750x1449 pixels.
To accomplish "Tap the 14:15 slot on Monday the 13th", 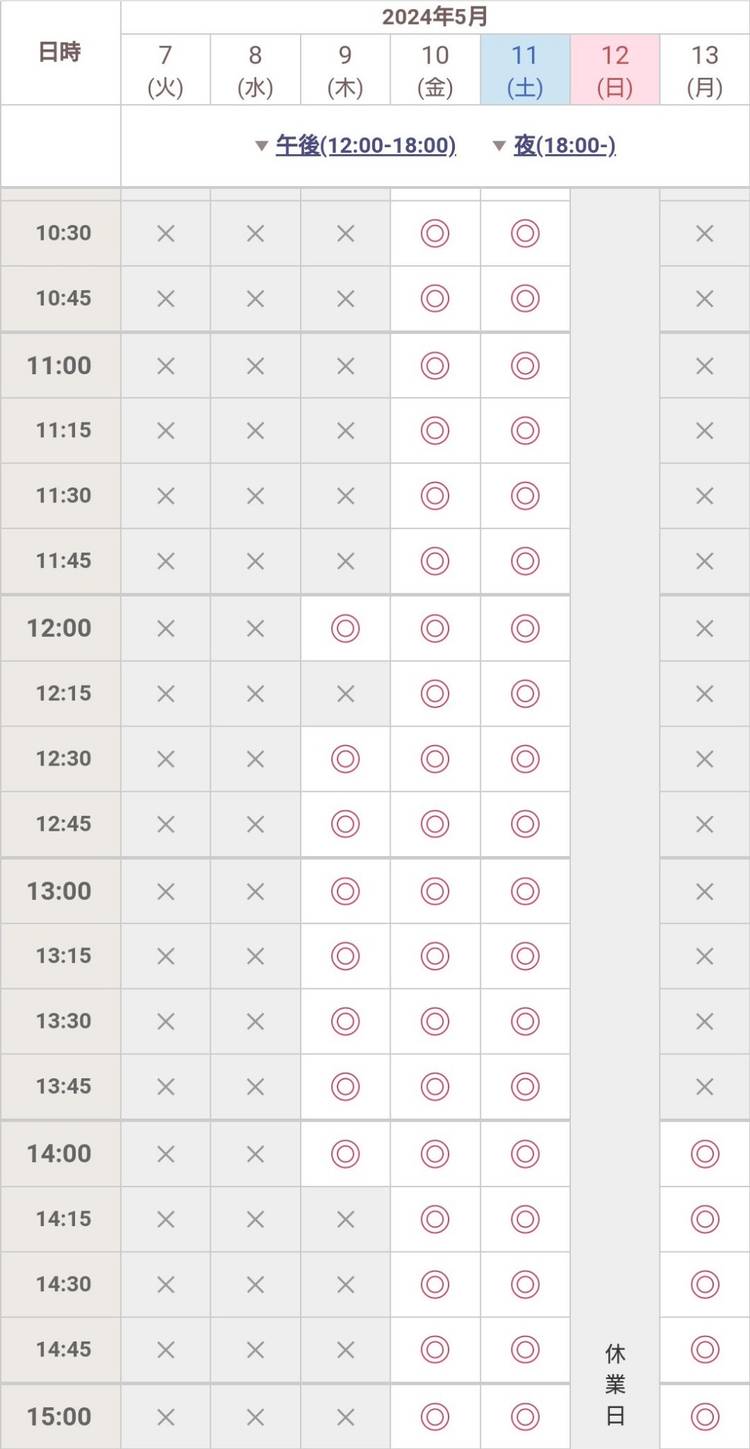I will [705, 1219].
